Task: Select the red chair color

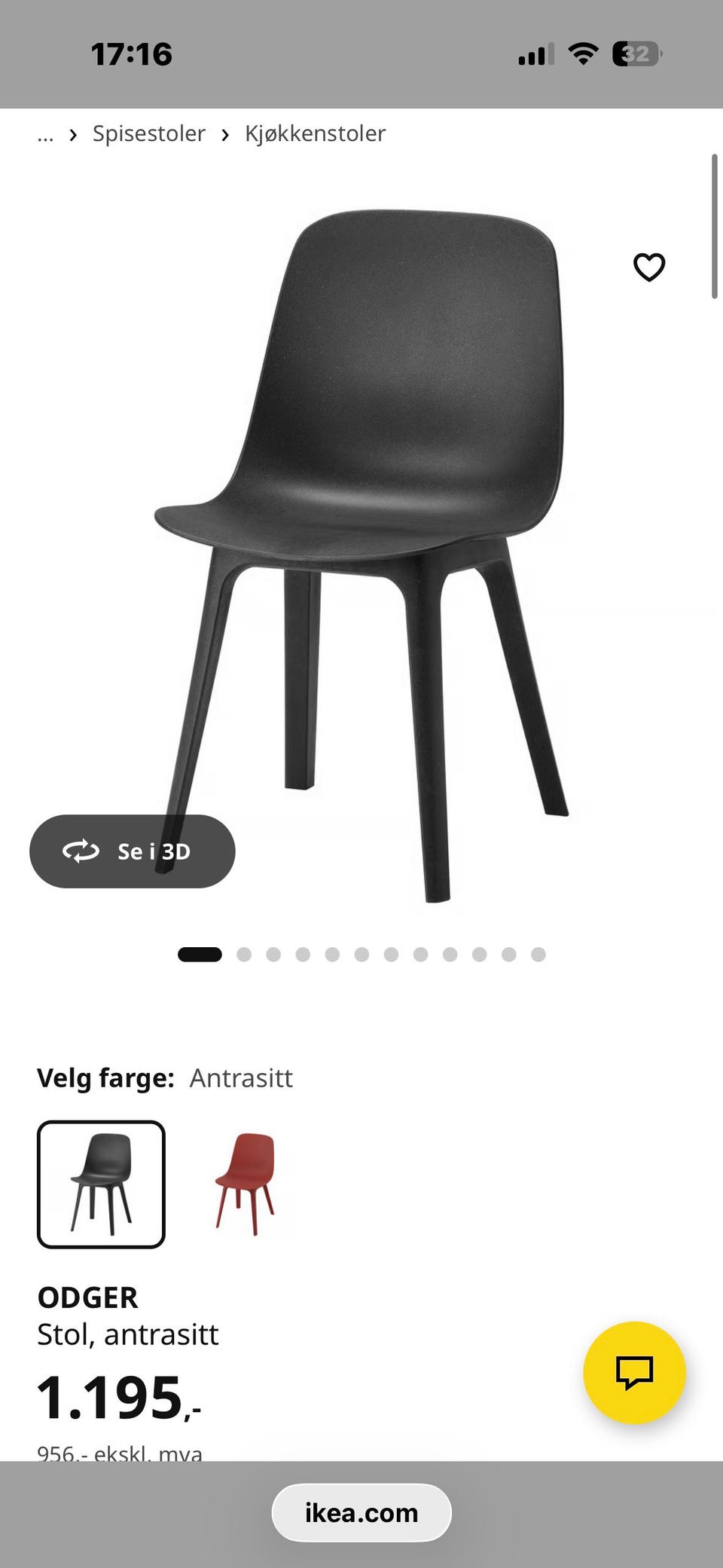Action: click(x=245, y=1184)
